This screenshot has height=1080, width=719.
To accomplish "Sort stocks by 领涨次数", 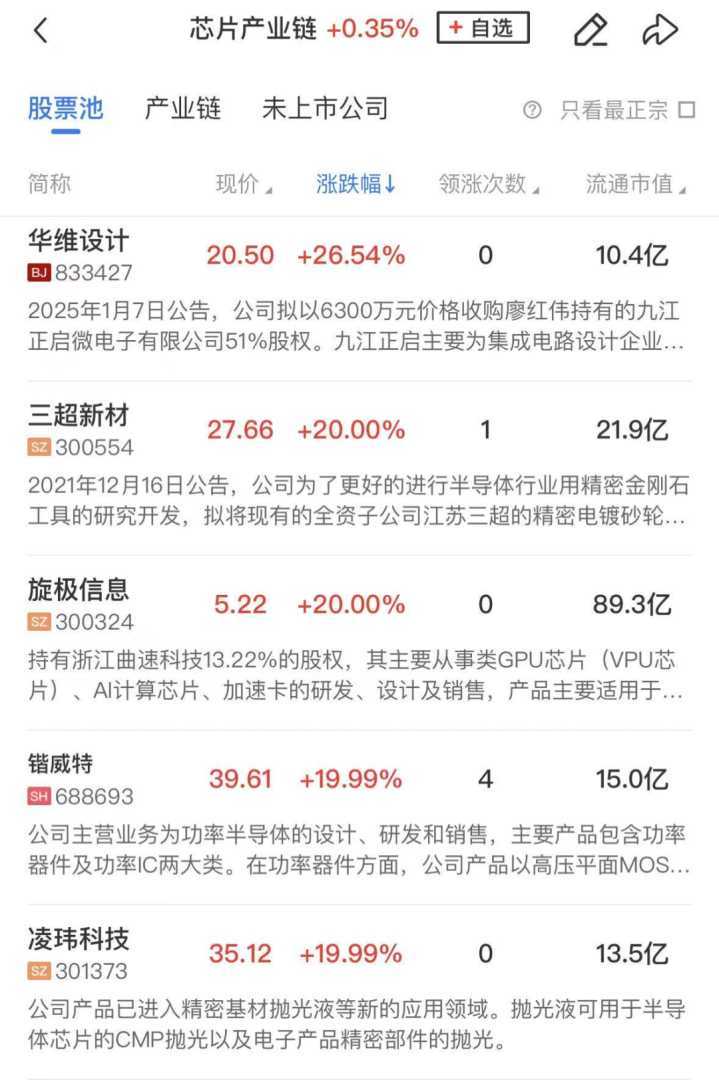I will point(488,184).
